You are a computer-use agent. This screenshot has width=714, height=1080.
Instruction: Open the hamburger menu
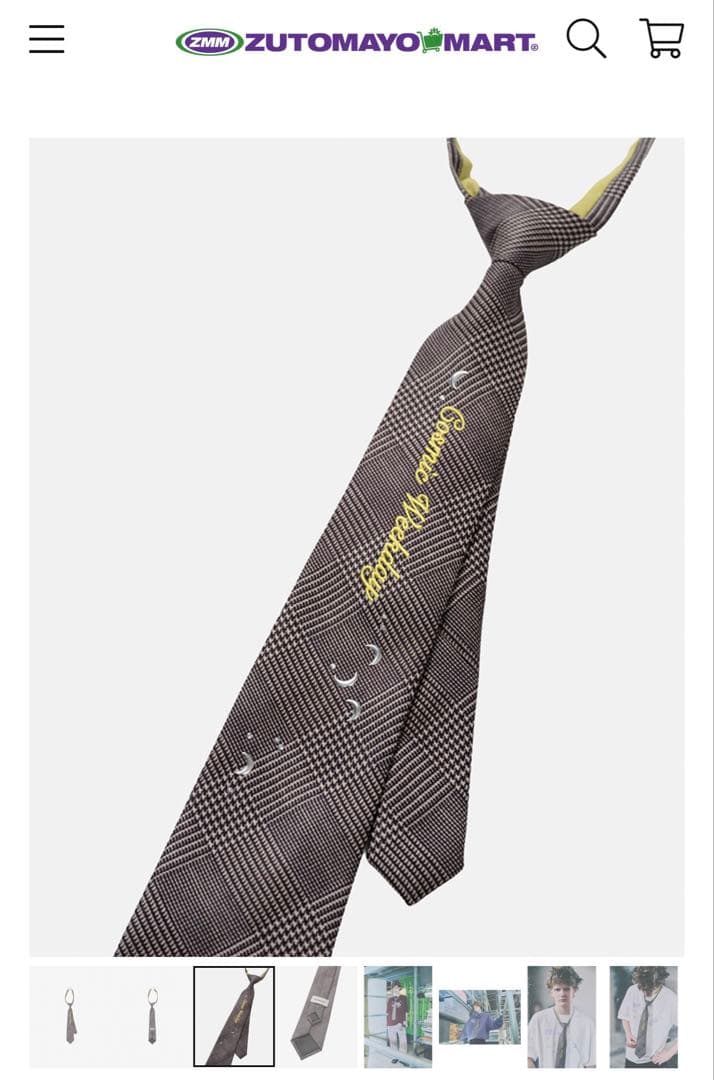46,39
